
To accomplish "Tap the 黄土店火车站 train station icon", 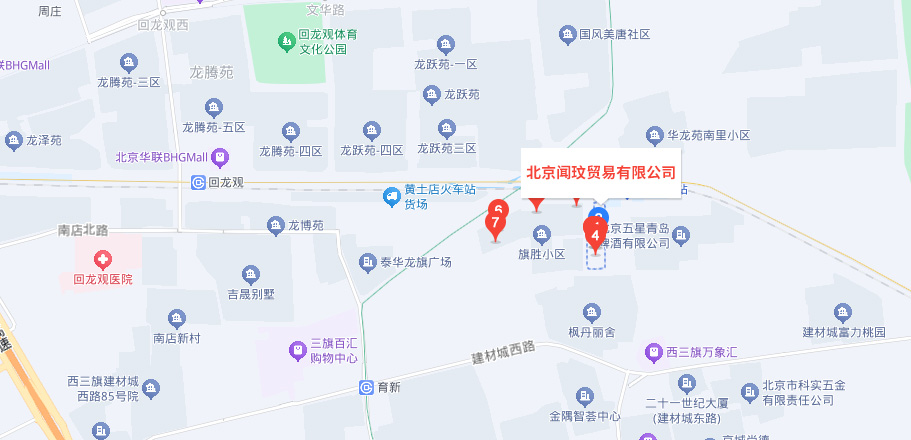I will pos(393,197).
